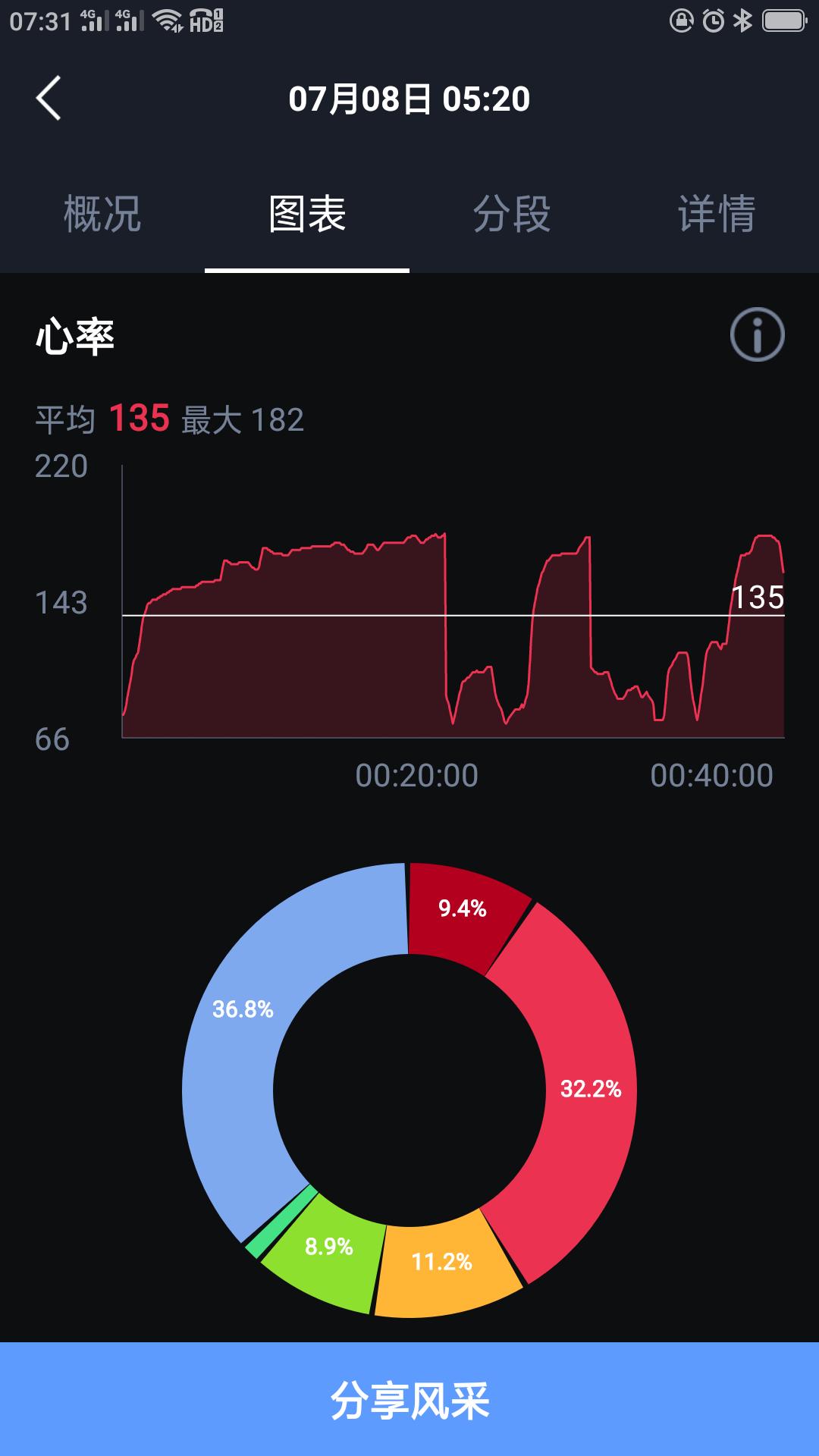Click the 9.4% dark red segment

463,909
